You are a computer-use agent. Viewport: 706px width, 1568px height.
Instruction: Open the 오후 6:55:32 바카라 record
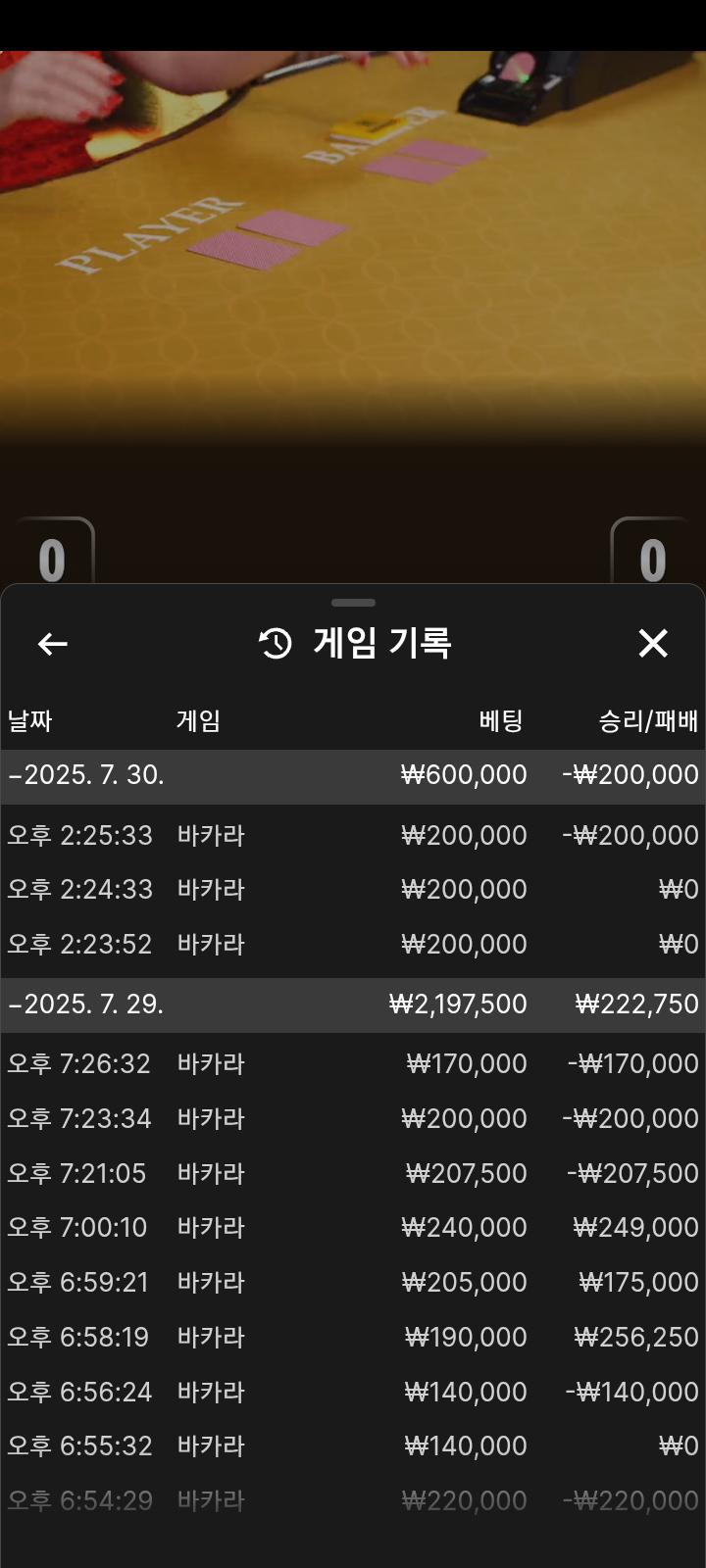[x=353, y=1445]
